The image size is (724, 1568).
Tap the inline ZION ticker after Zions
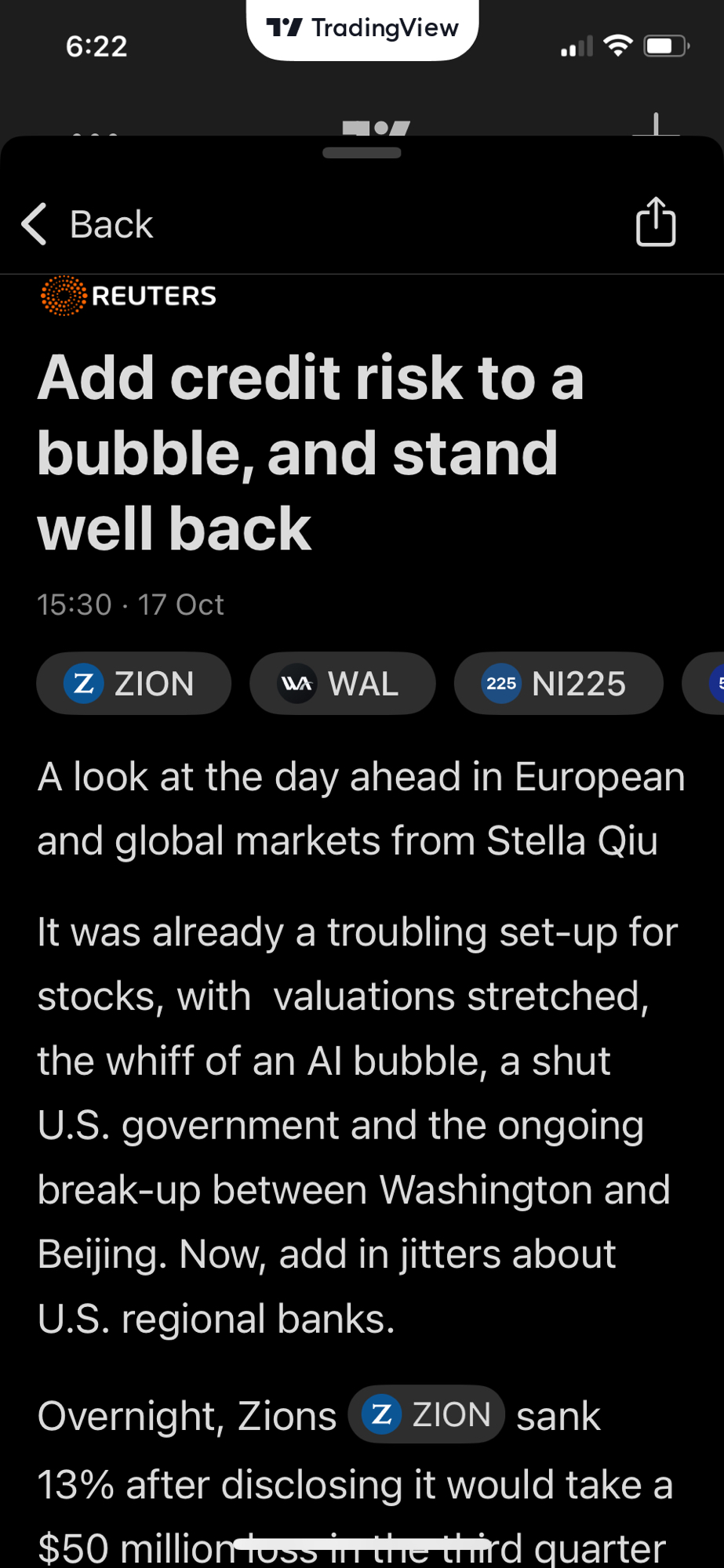pyautogui.click(x=426, y=1414)
